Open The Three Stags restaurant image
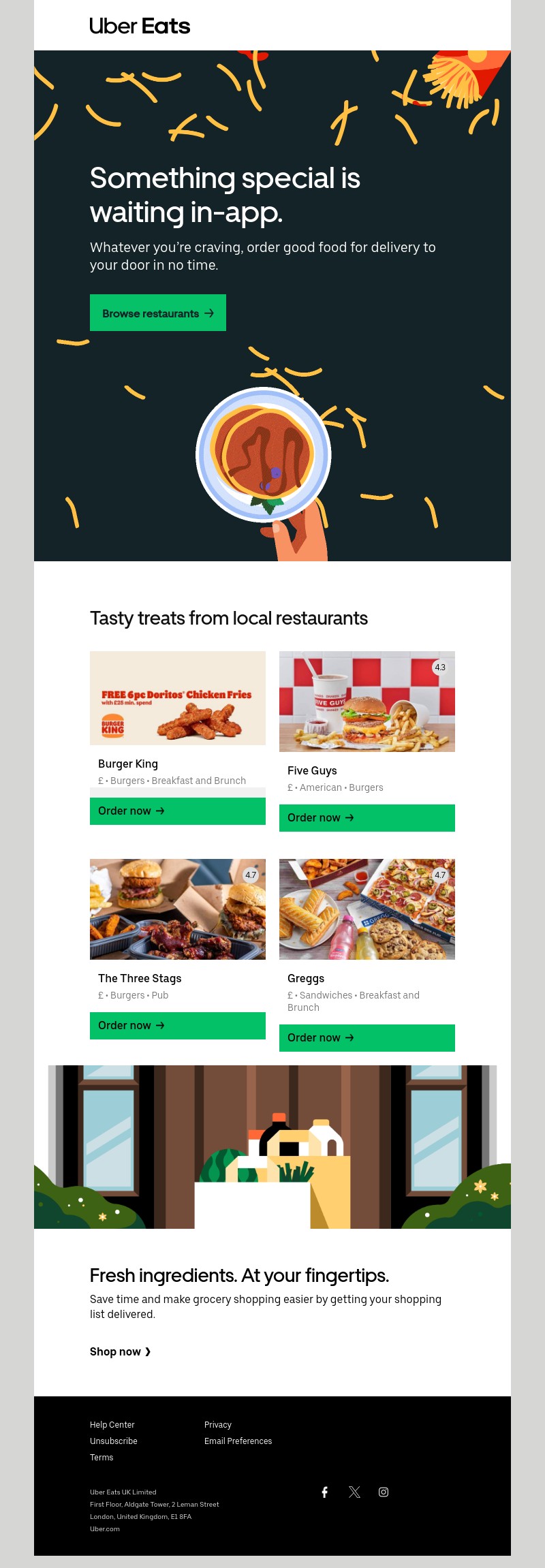Screen dimensions: 545x1568 tap(178, 909)
